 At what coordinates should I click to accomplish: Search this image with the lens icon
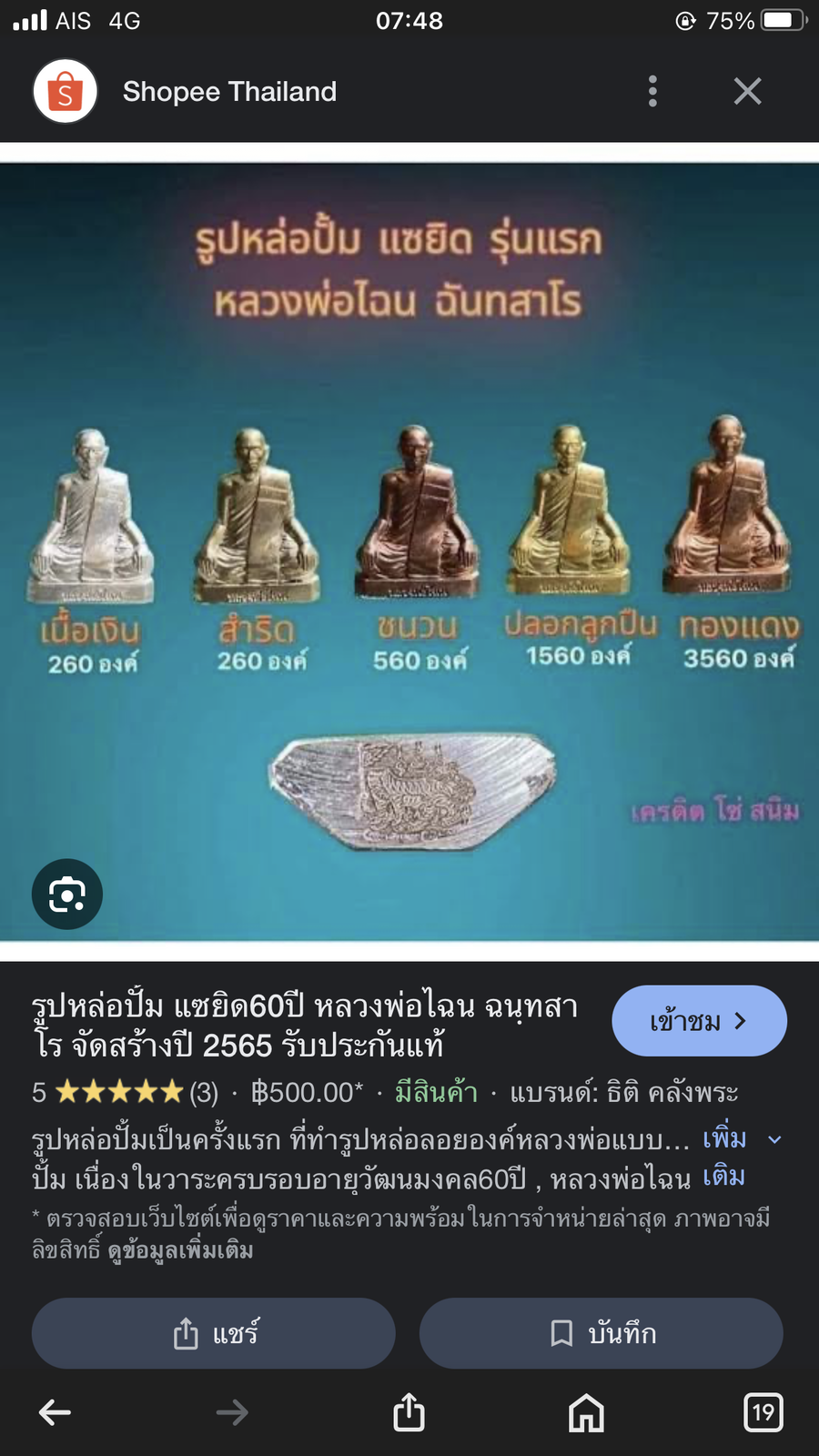click(x=66, y=894)
